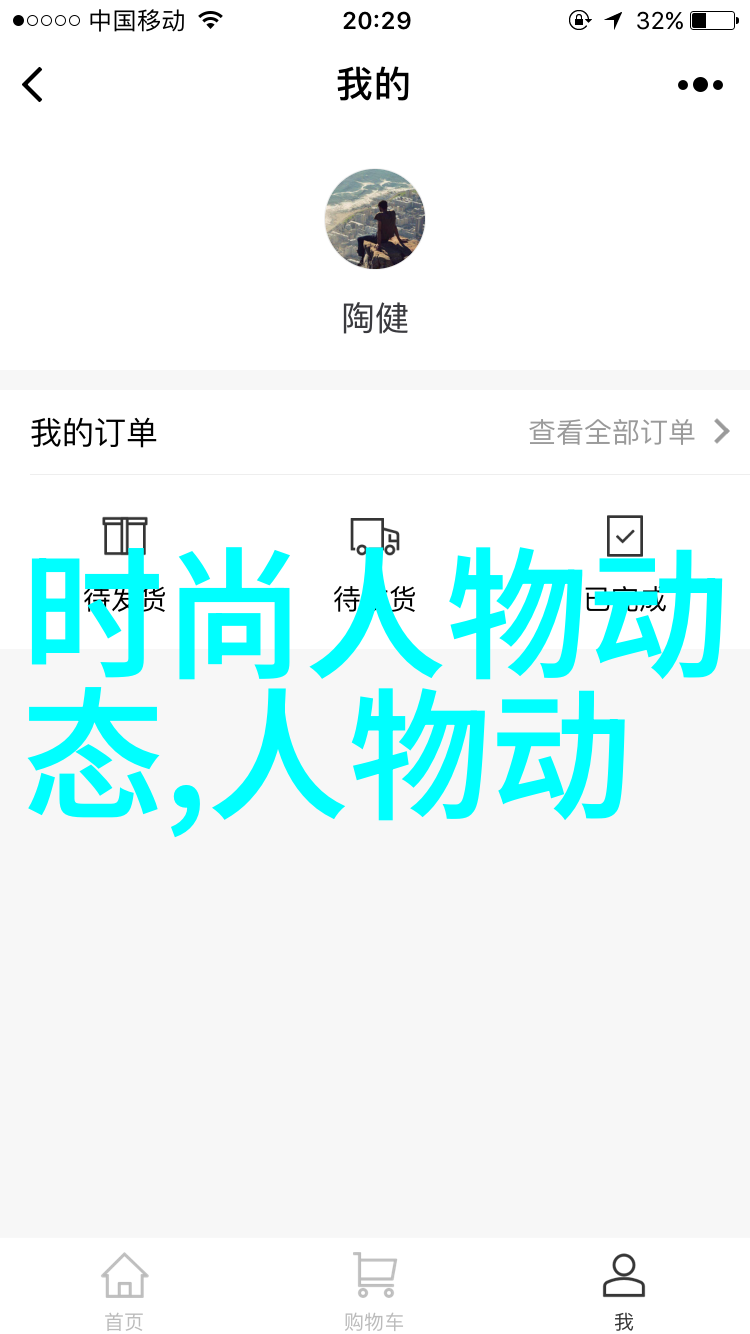Switch to the 购物车 cart tab
Screen dimensions: 750x1334
coord(375,1291)
